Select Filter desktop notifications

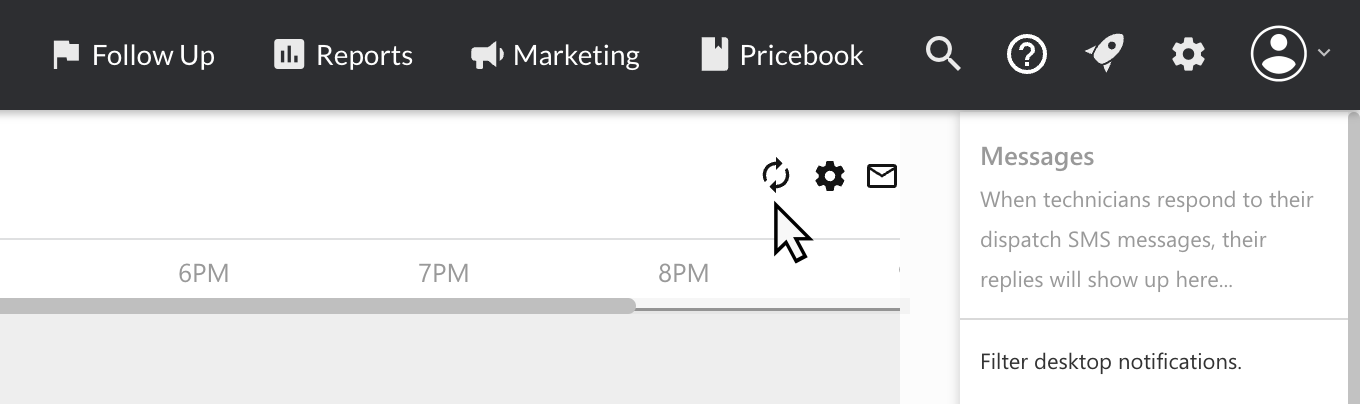click(1111, 362)
